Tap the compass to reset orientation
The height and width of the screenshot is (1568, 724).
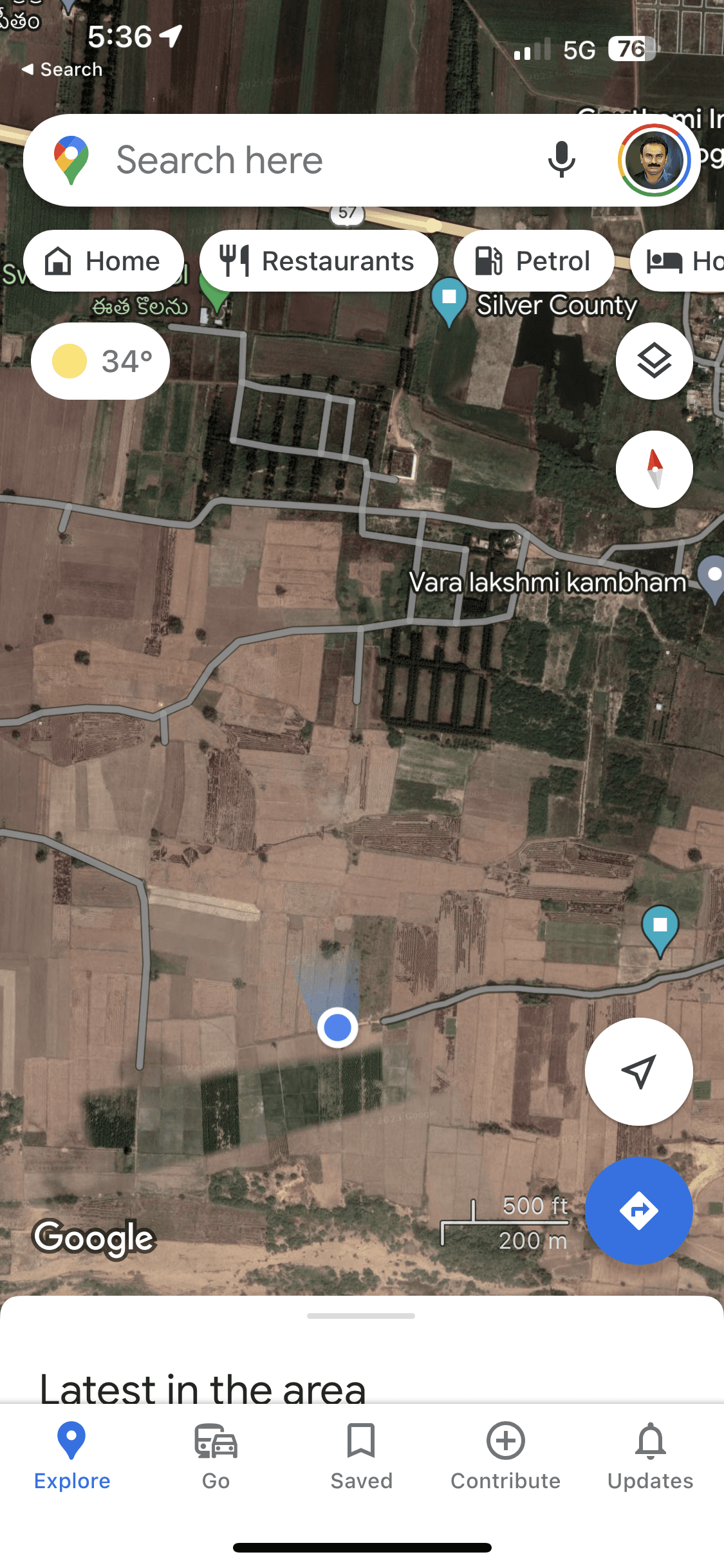tap(654, 469)
